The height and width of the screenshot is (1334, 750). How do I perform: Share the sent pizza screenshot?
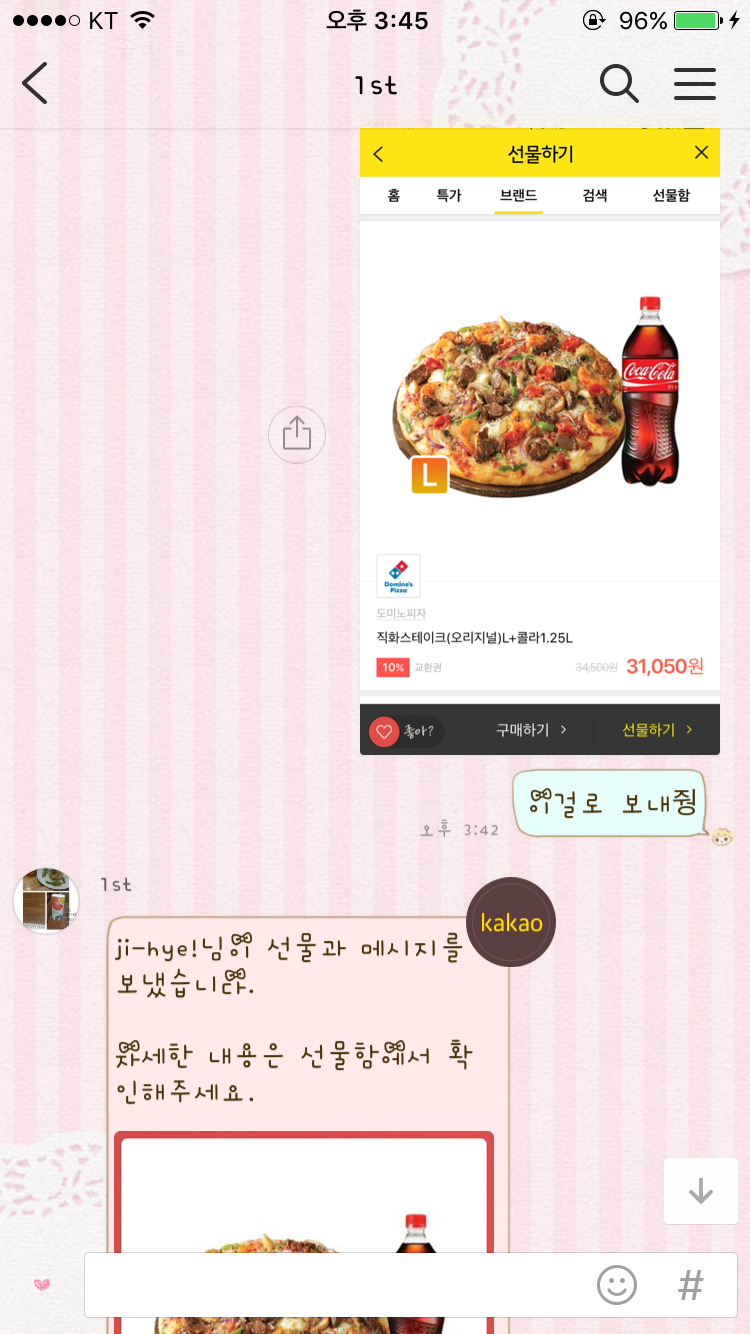tap(297, 434)
